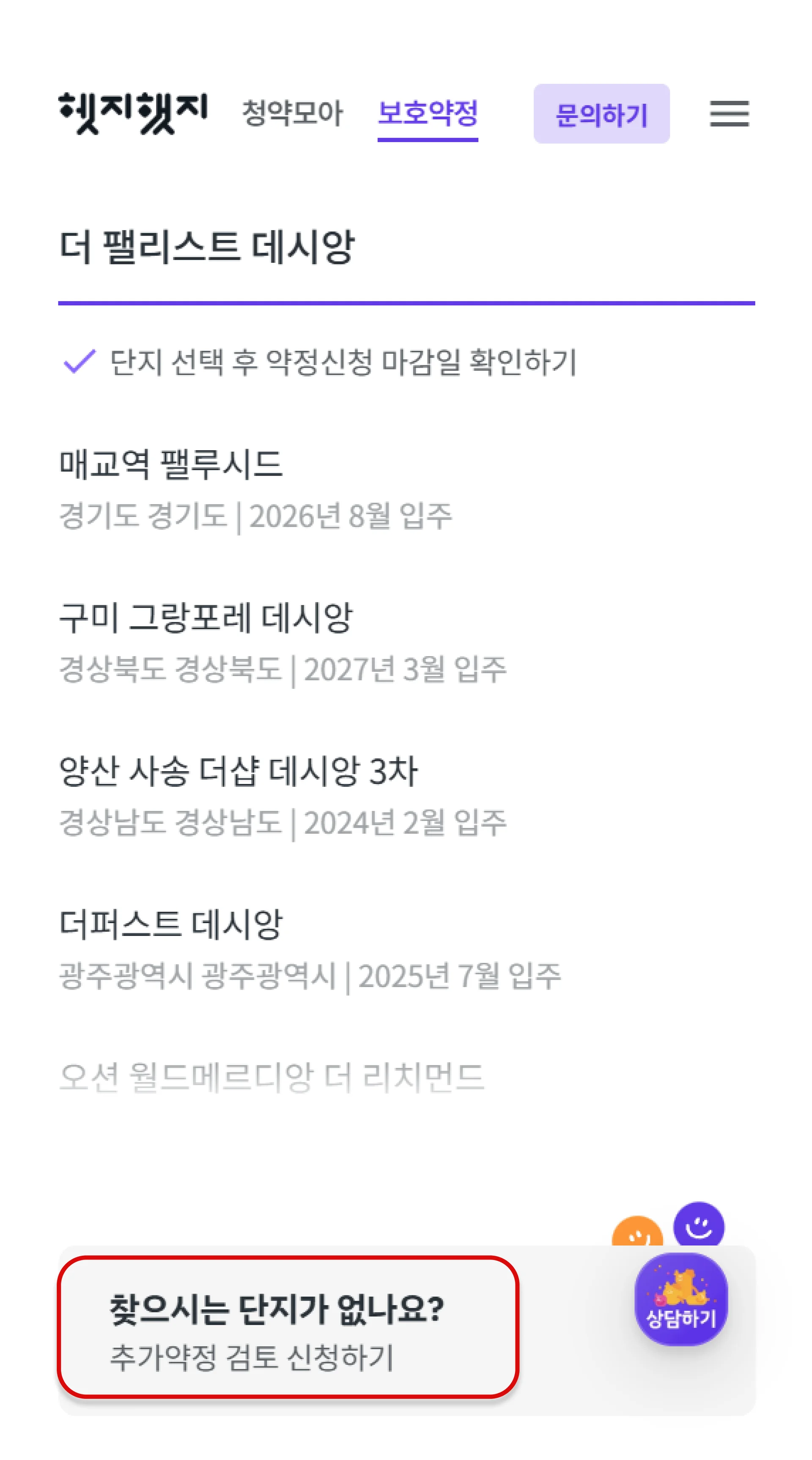812x1460 pixels.
Task: Open the hamburger menu
Action: (729, 114)
